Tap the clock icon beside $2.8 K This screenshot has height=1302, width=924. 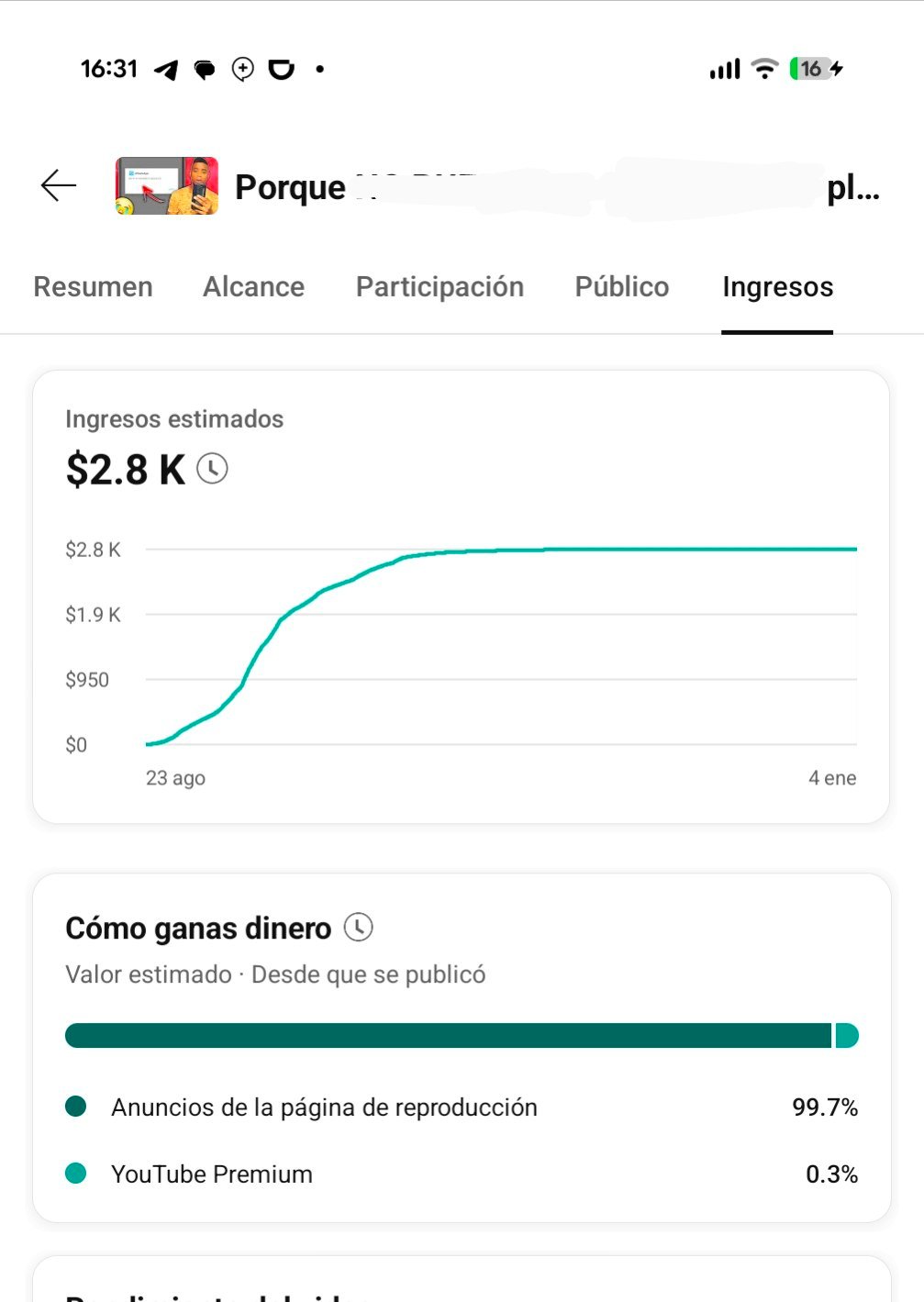(x=212, y=469)
